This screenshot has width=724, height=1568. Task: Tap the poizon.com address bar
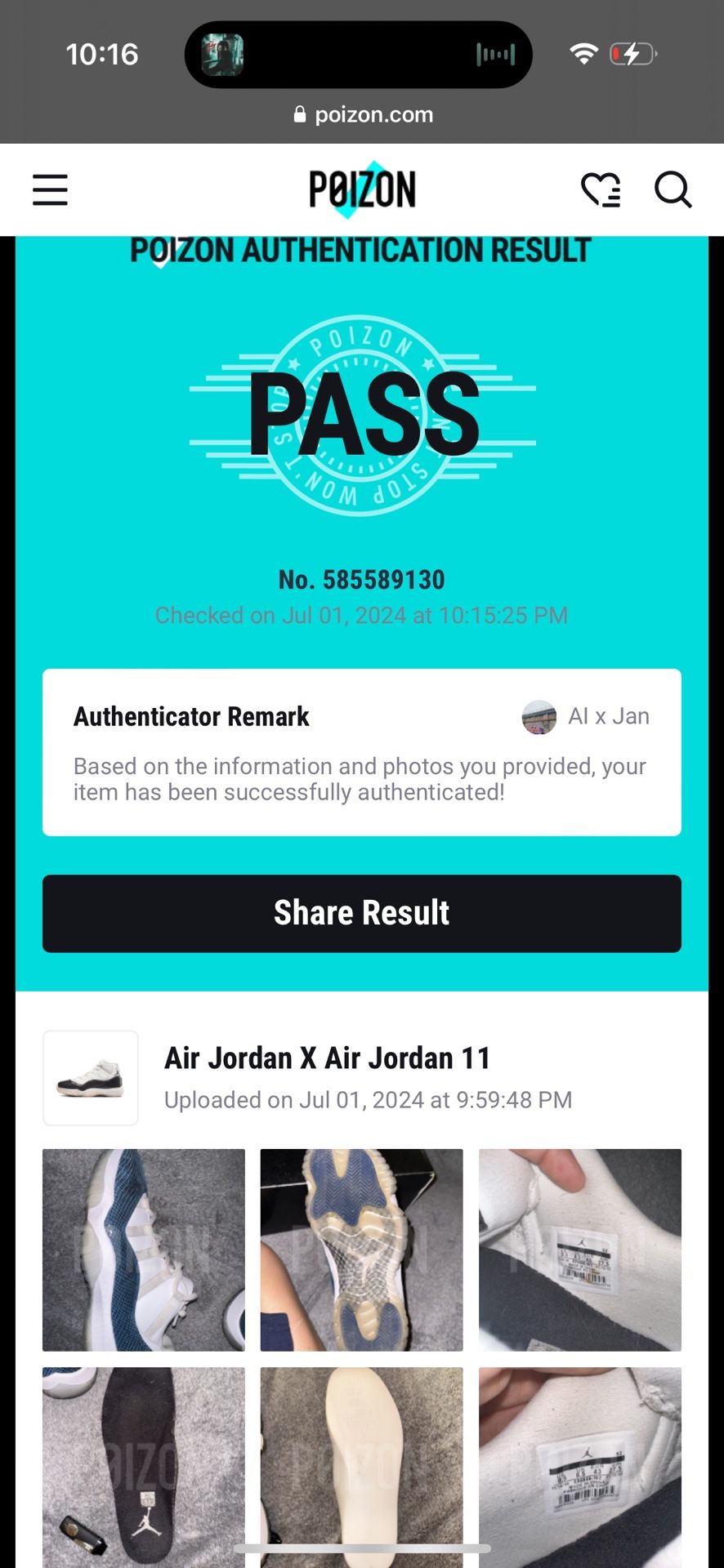pos(364,114)
